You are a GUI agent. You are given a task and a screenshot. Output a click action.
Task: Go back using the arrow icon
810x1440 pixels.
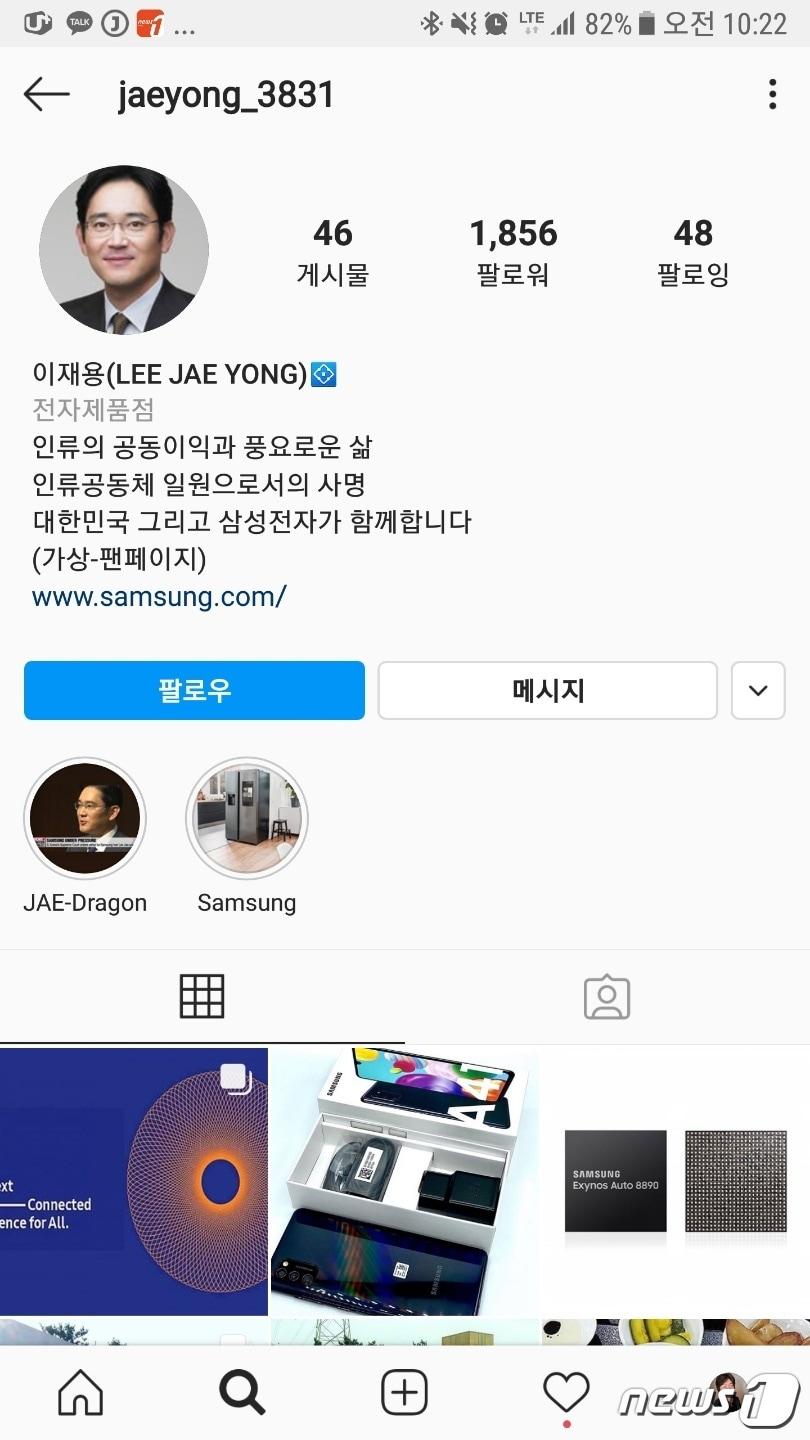[45, 94]
